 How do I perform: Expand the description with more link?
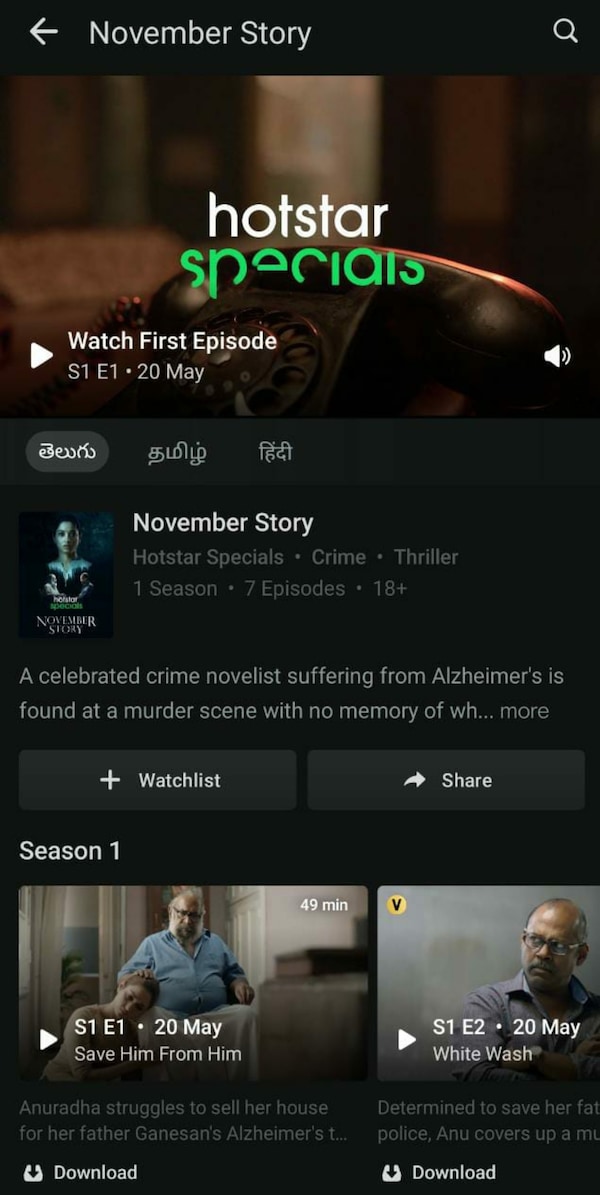pos(524,711)
